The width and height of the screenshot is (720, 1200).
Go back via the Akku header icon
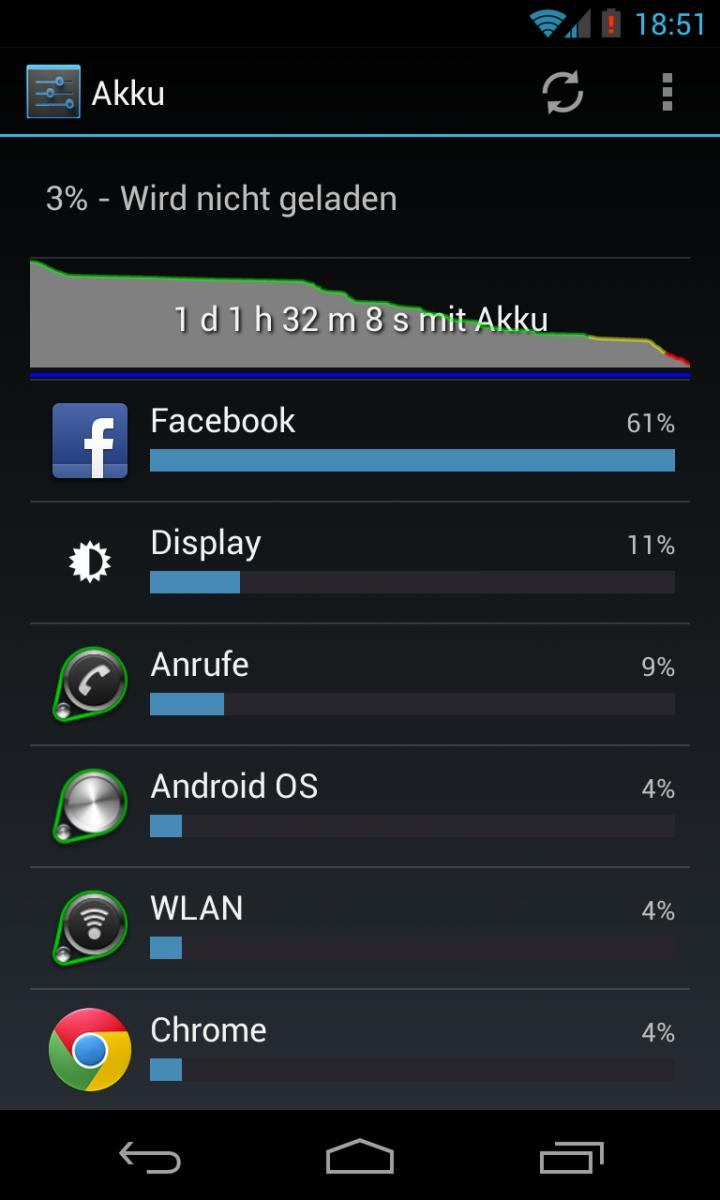pyautogui.click(x=53, y=93)
